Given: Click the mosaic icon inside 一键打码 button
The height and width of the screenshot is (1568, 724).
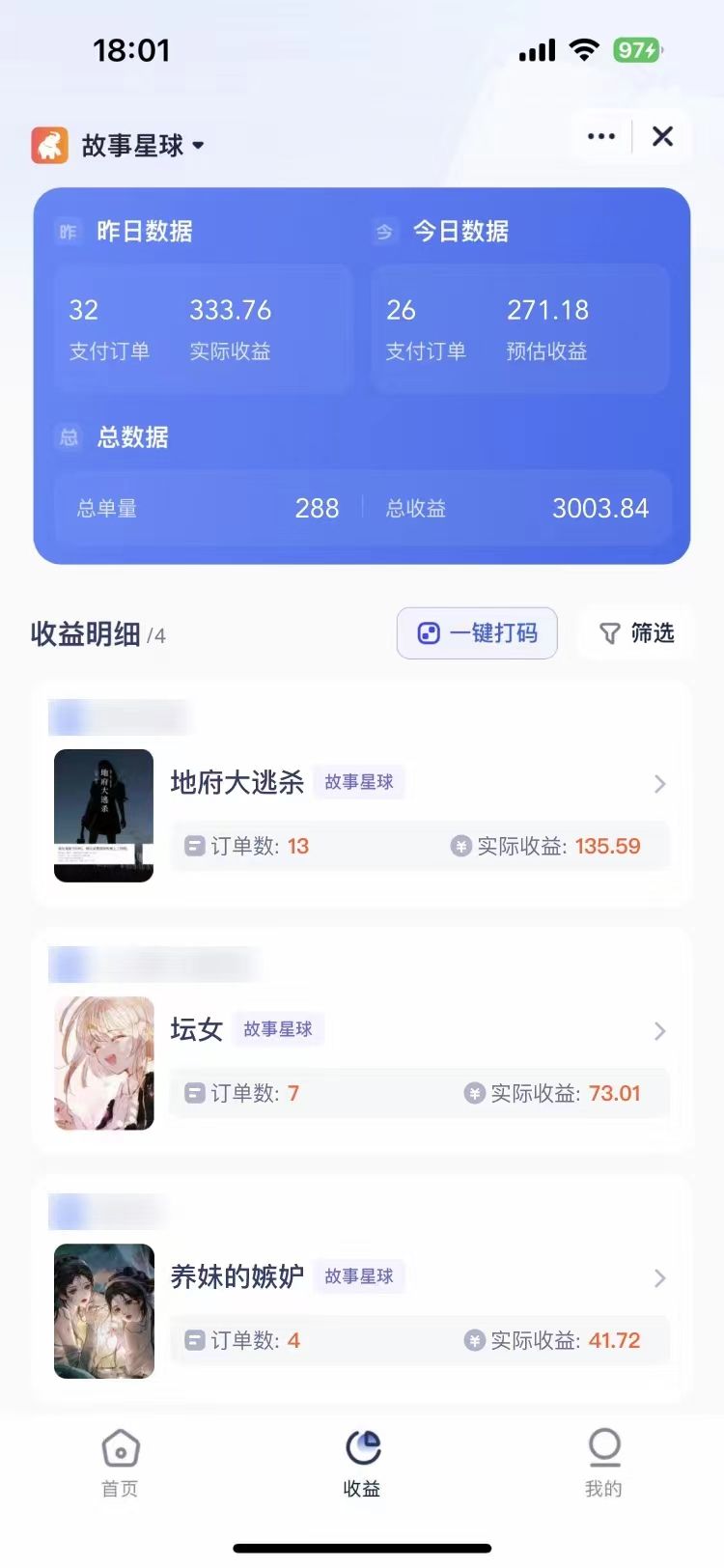Looking at the screenshot, I should coord(429,633).
